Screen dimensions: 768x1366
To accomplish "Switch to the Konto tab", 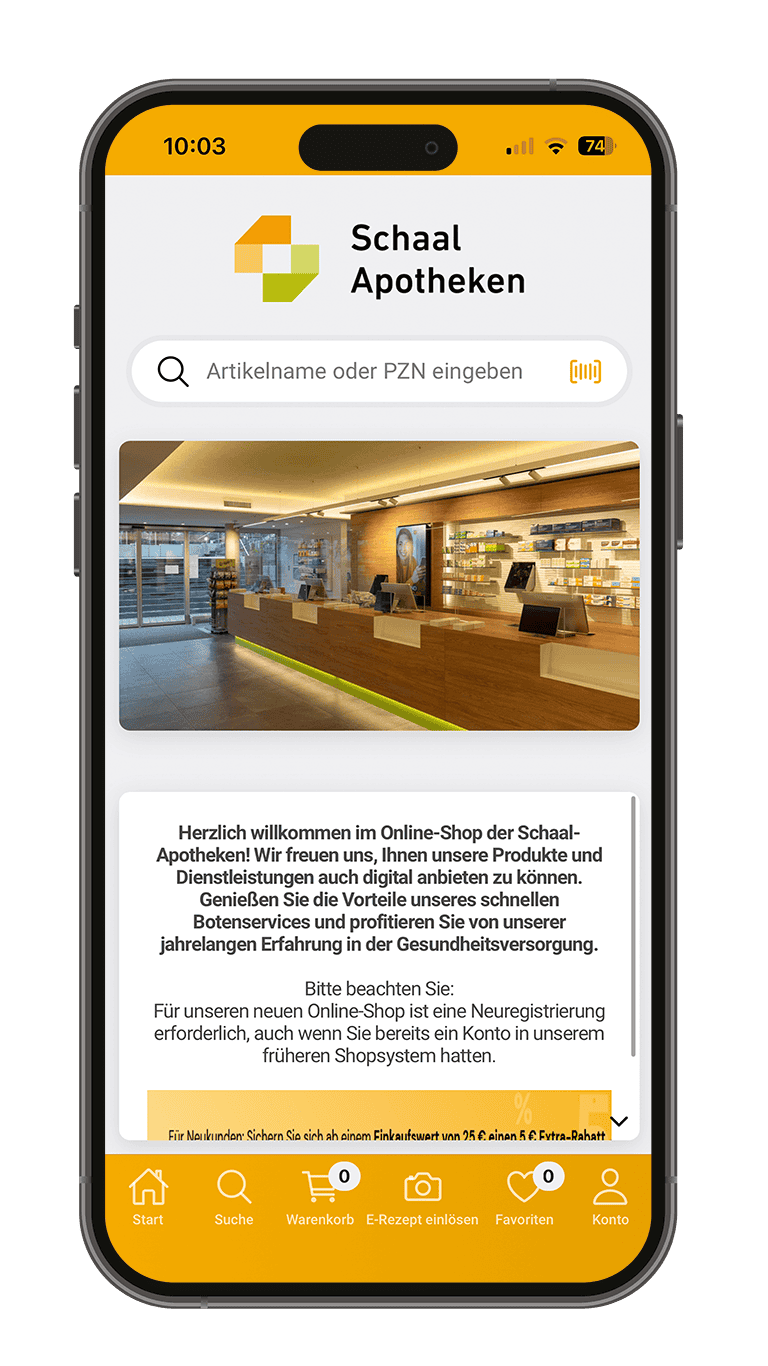I will click(x=610, y=1197).
